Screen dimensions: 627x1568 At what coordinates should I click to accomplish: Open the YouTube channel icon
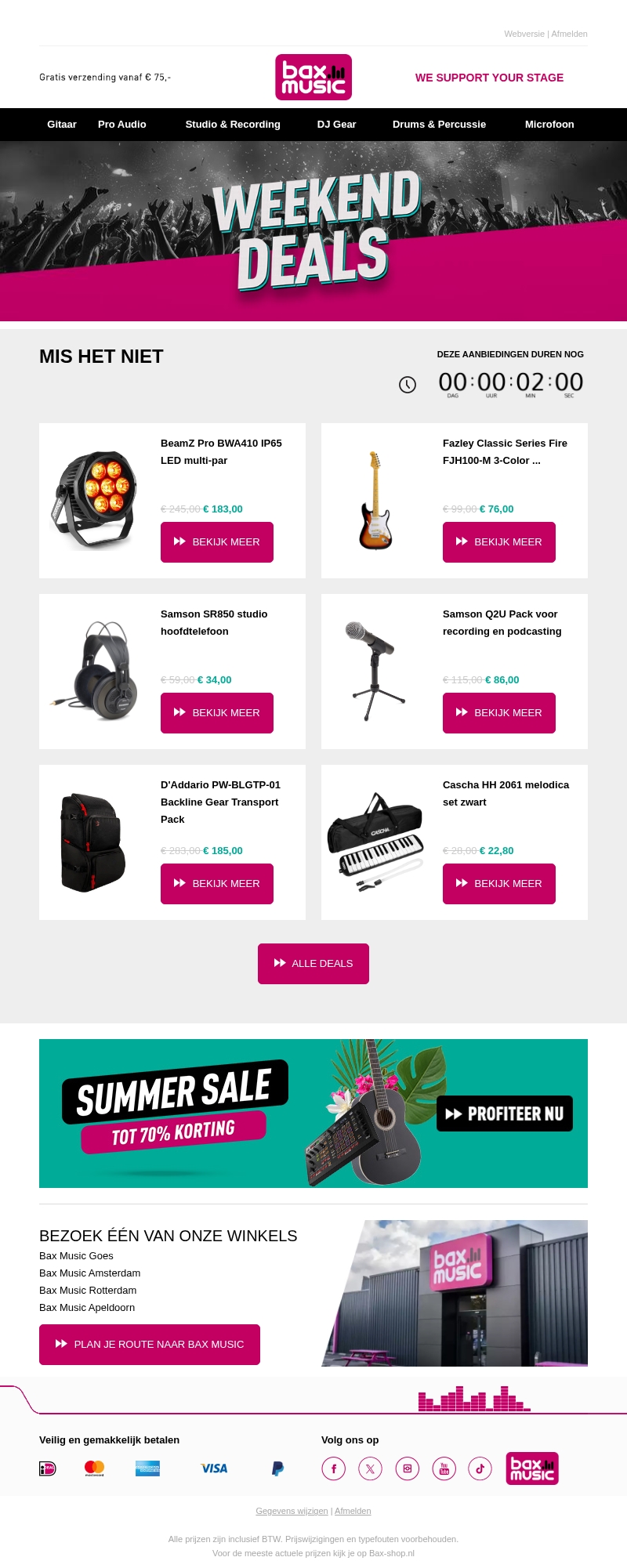[x=444, y=1468]
